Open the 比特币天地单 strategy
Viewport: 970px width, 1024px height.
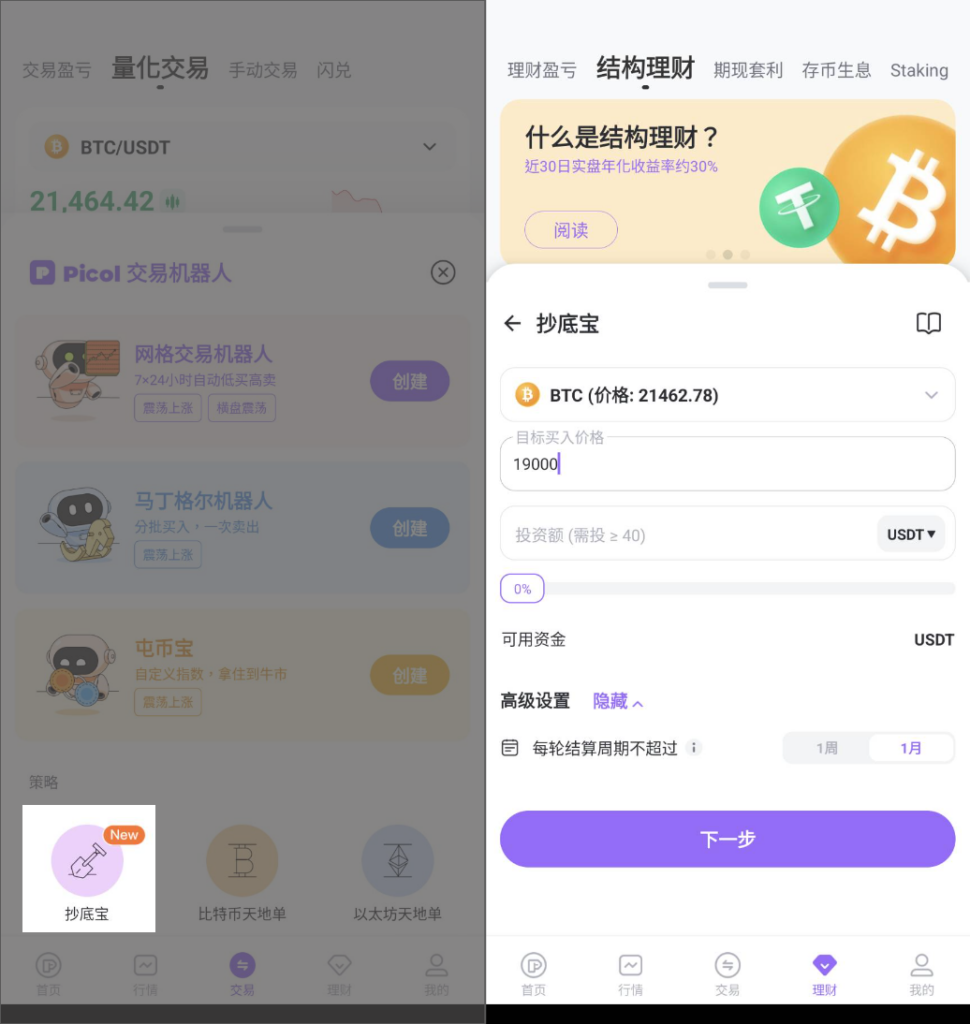[242, 872]
